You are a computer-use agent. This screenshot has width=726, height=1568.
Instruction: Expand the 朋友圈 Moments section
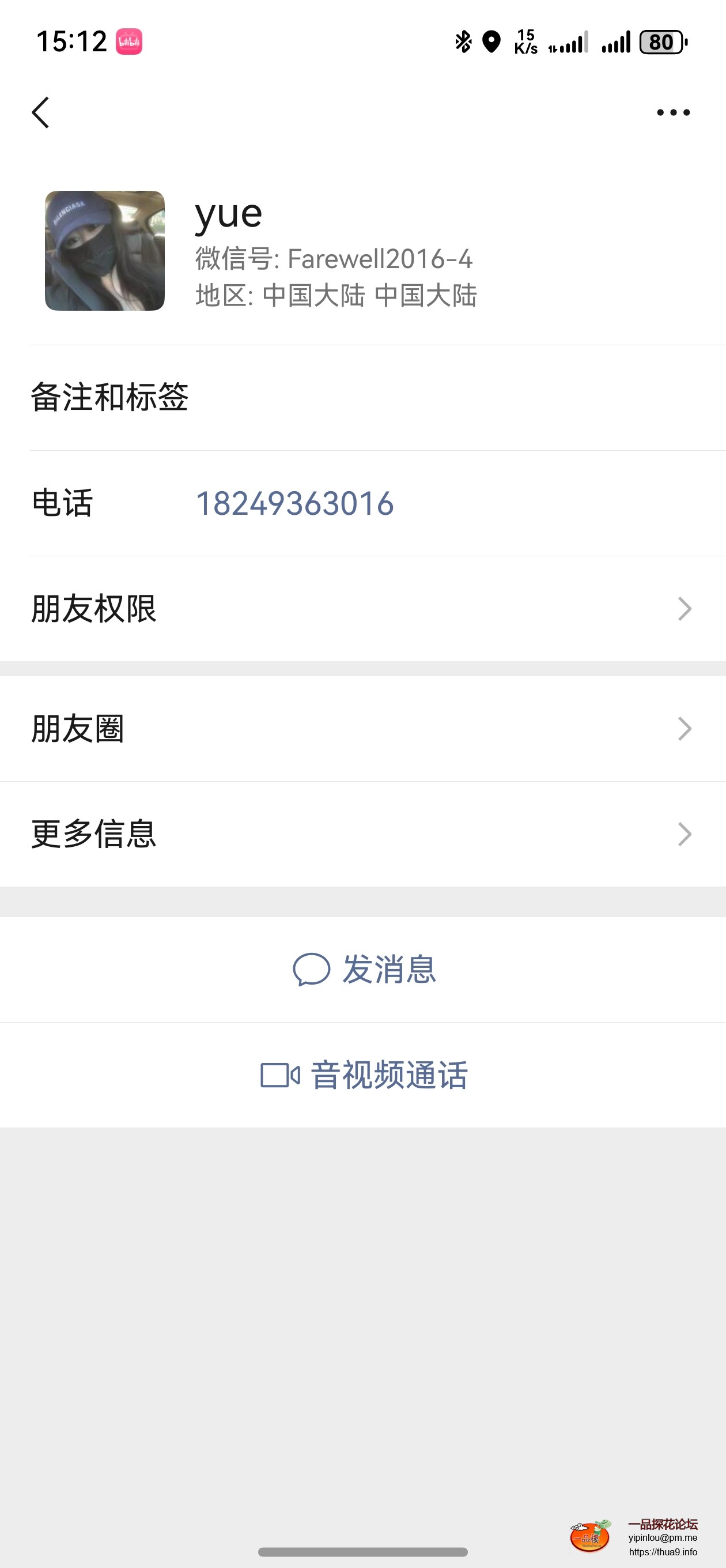pyautogui.click(x=362, y=728)
